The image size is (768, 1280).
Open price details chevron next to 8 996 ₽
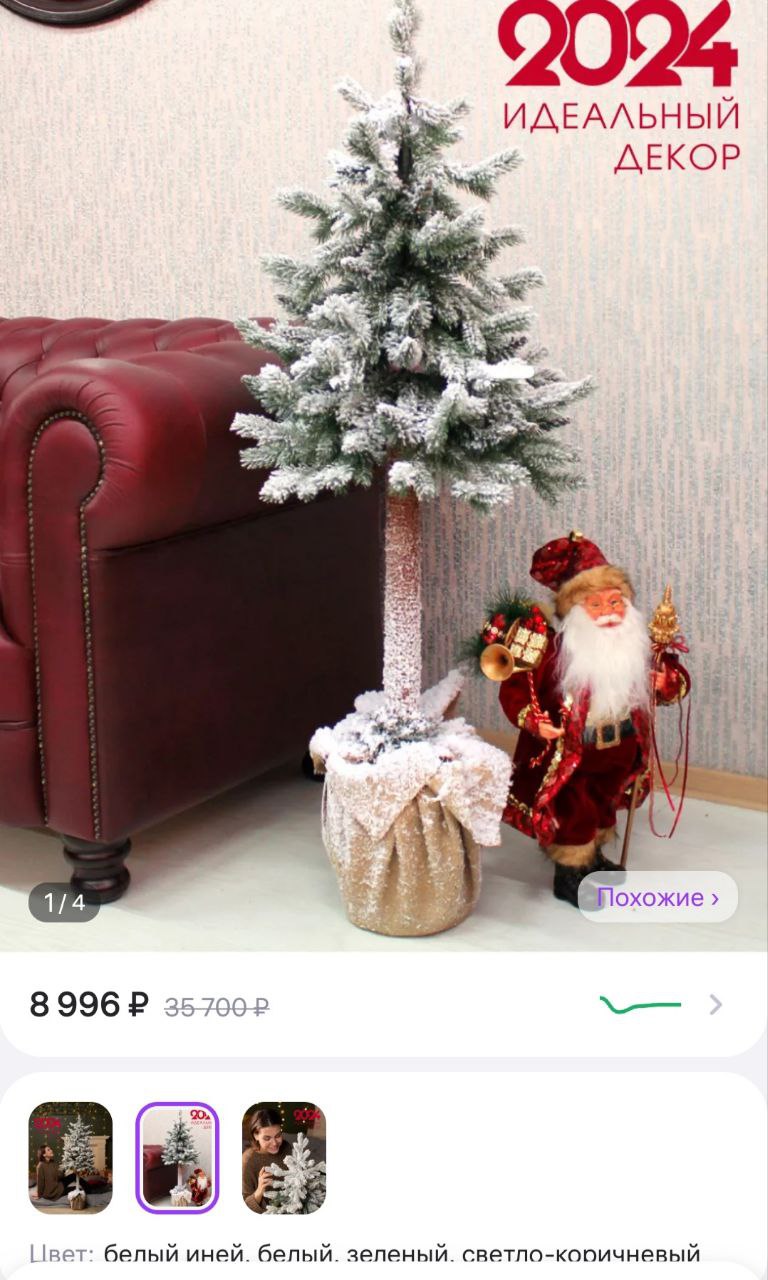click(715, 1005)
